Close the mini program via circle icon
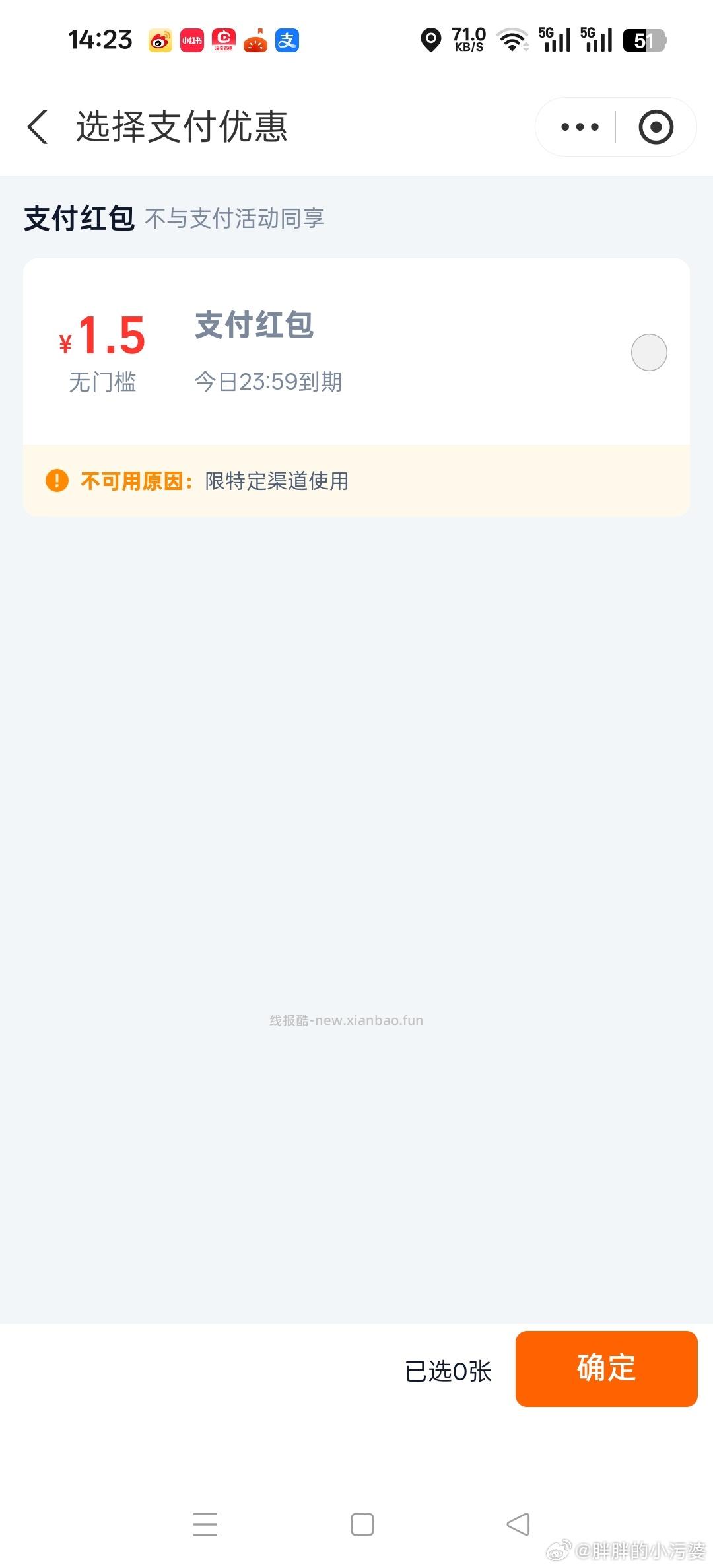The image size is (713, 1568). 656,127
